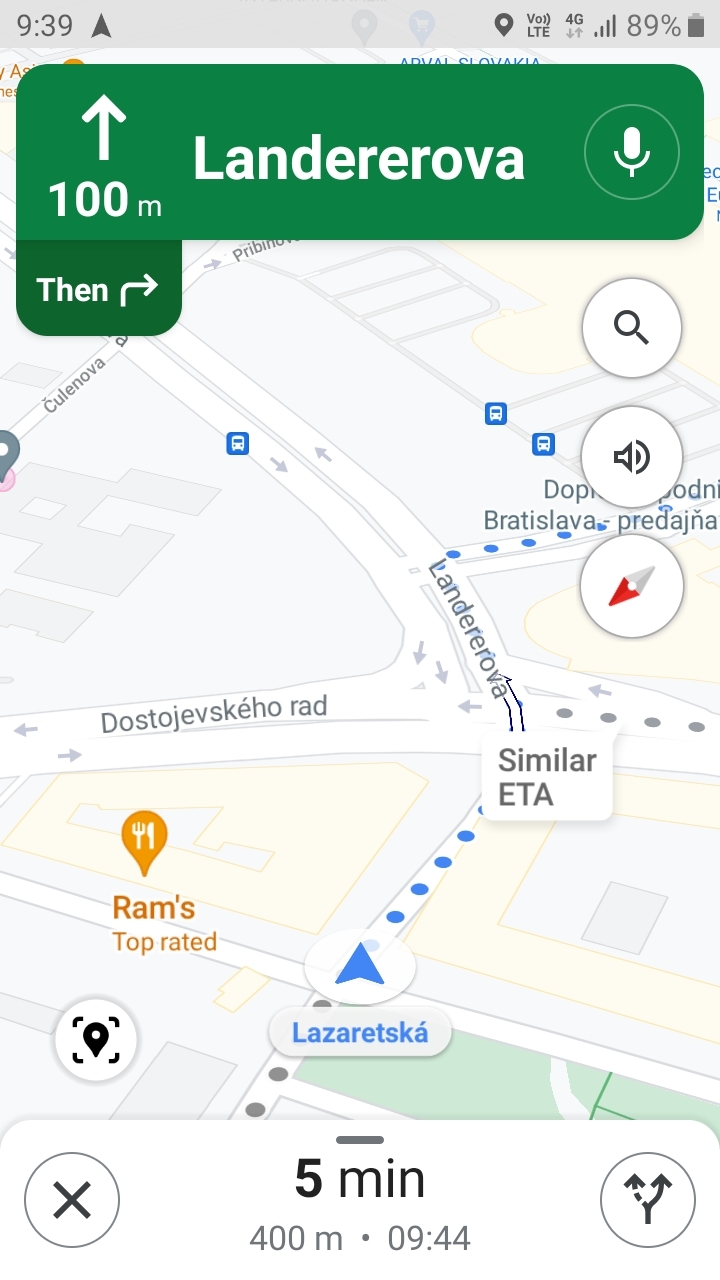This screenshot has height=1280, width=720.
Task: Open Live View AR location button
Action: 96,1040
